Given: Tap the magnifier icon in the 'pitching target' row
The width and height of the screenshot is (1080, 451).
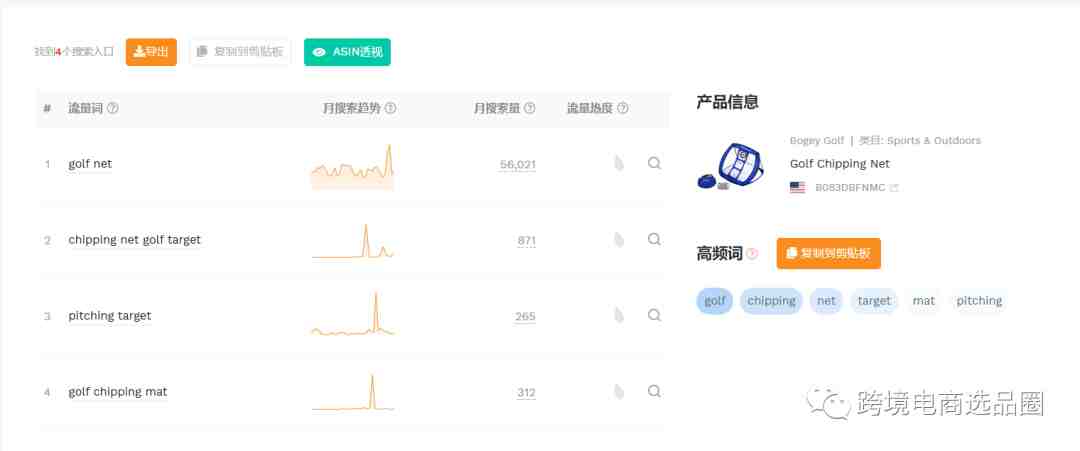Looking at the screenshot, I should 654,315.
